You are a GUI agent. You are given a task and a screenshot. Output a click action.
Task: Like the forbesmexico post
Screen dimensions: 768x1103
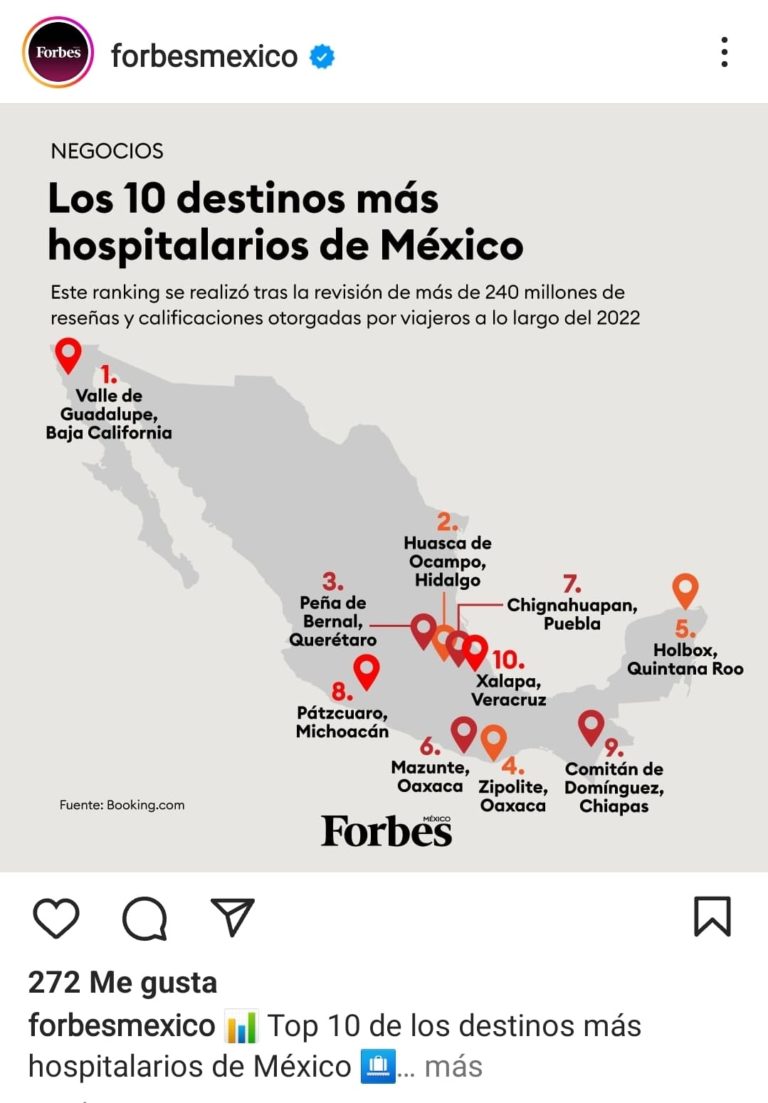(56, 917)
